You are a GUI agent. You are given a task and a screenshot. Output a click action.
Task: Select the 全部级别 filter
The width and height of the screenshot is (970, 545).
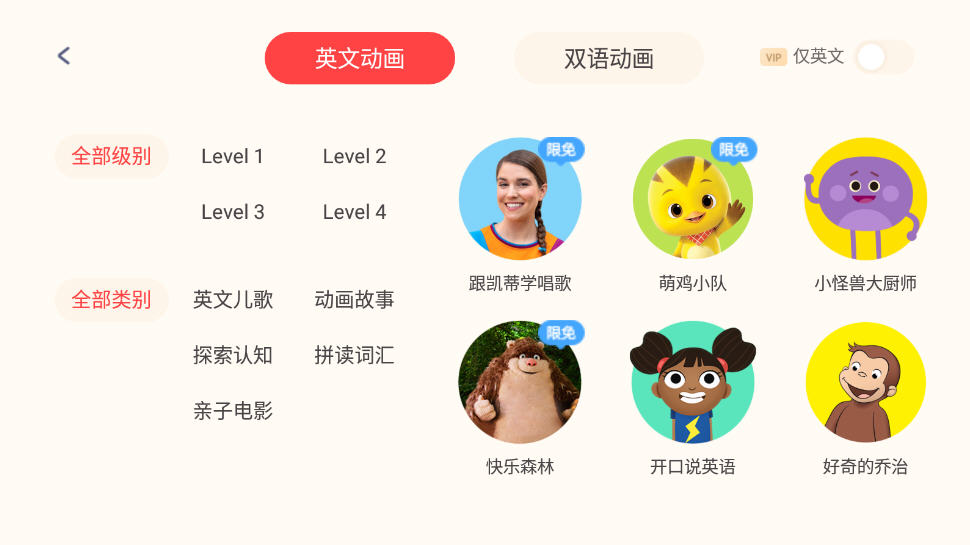coord(111,156)
